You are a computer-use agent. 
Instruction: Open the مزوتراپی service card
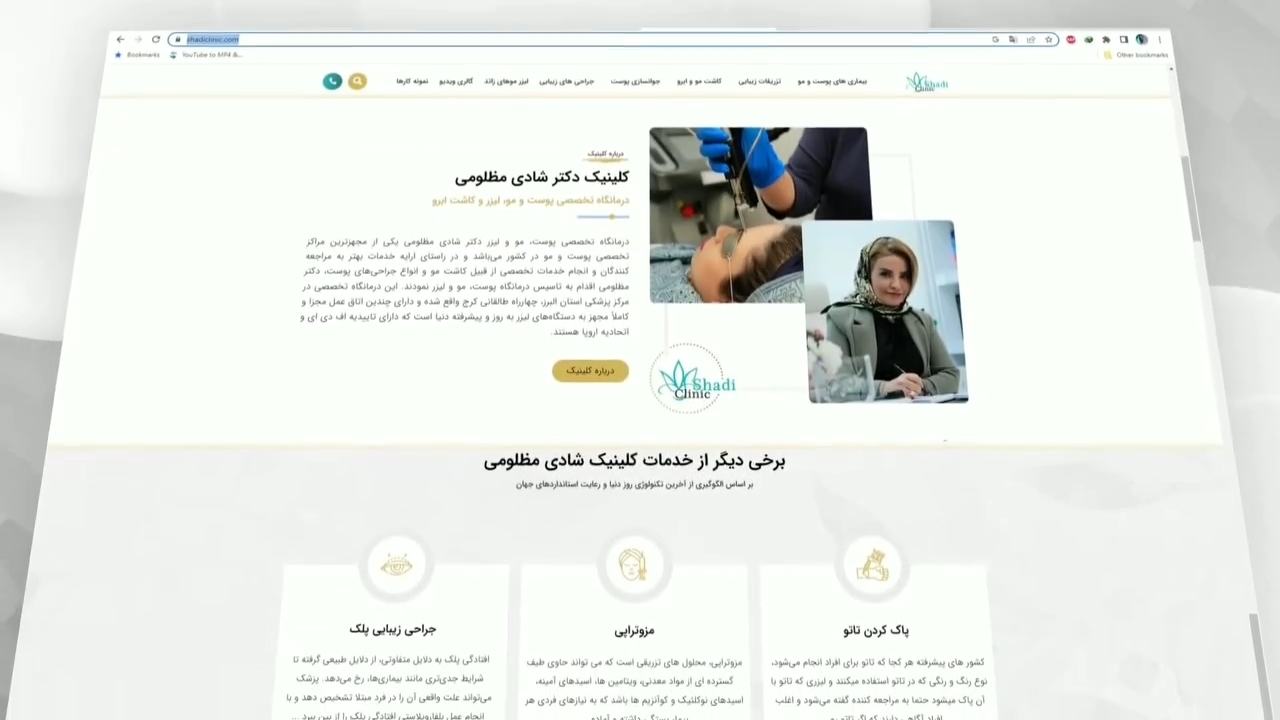634,630
